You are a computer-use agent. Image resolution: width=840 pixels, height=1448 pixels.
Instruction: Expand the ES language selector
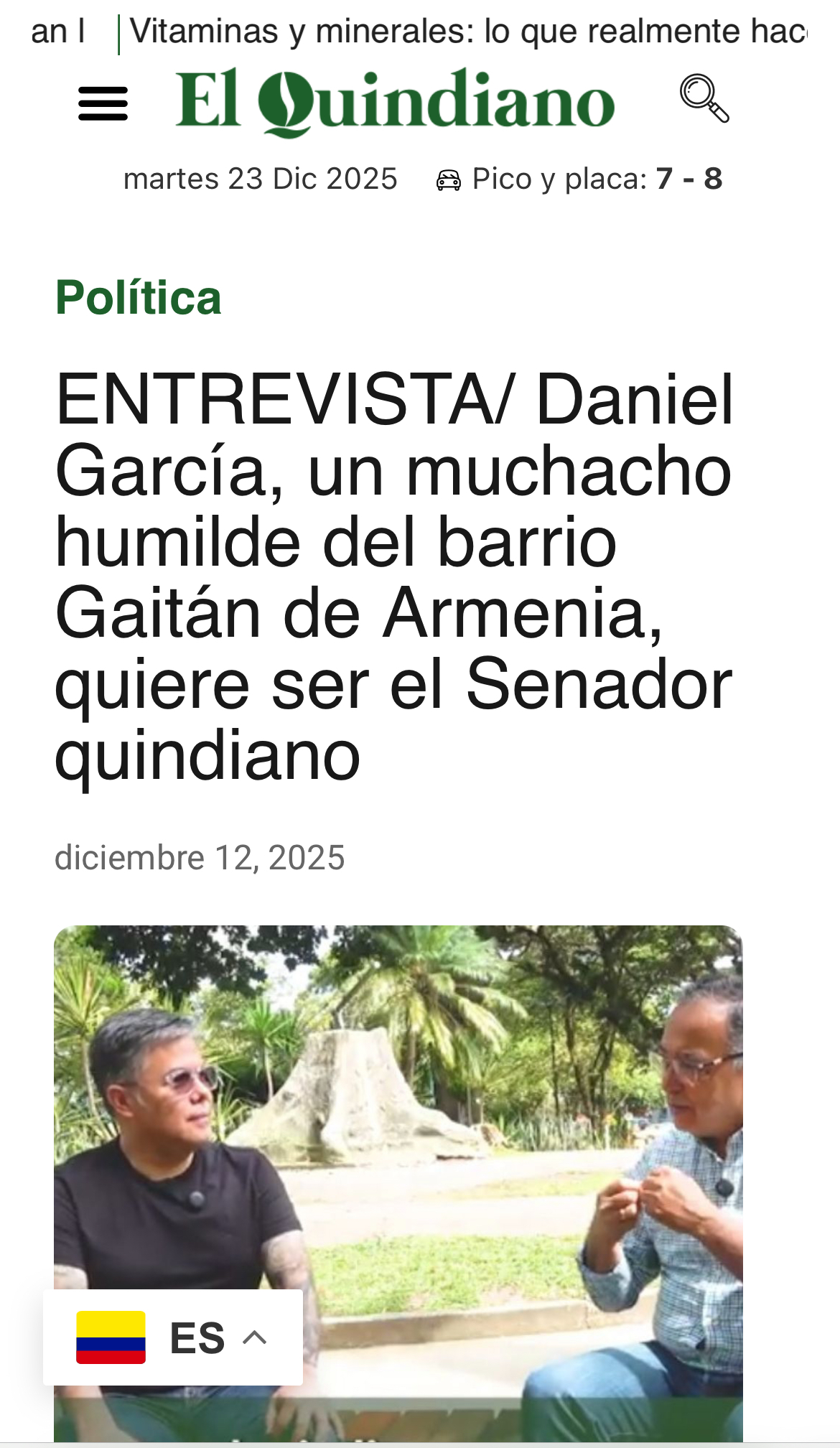point(172,1337)
